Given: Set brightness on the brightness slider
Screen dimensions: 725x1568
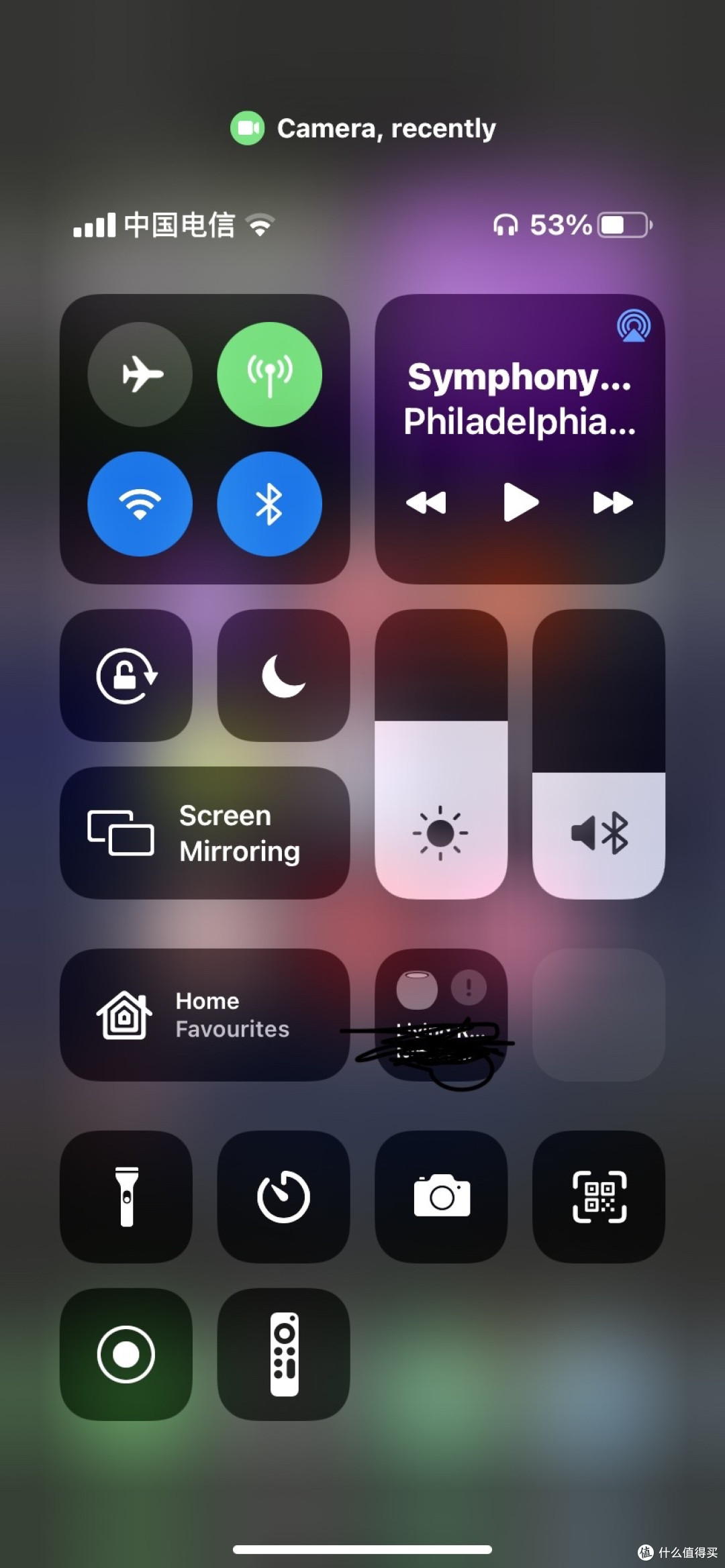Looking at the screenshot, I should point(441,753).
